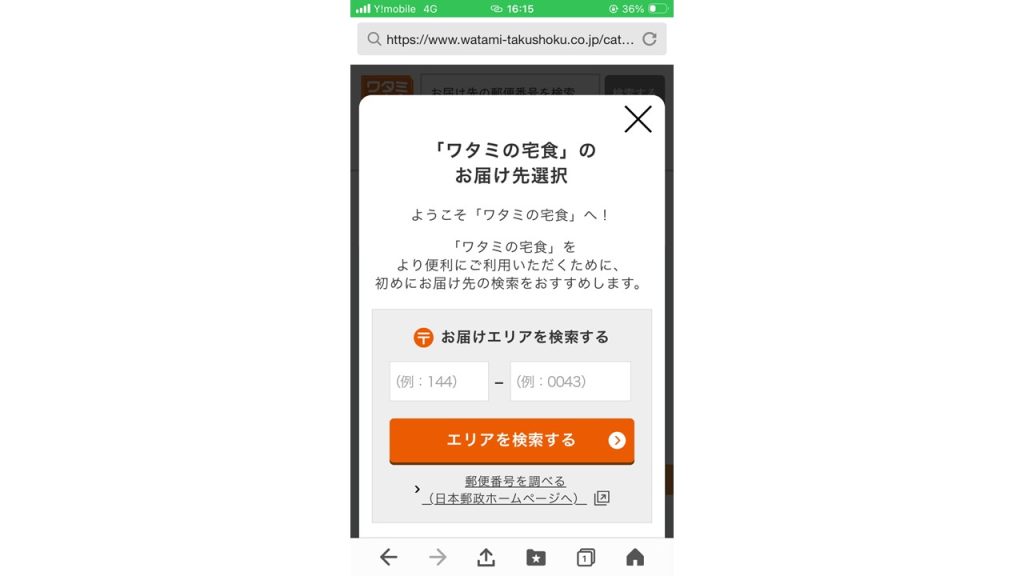Open the browser share menu
Screen dimensions: 1024x576
tap(486, 558)
